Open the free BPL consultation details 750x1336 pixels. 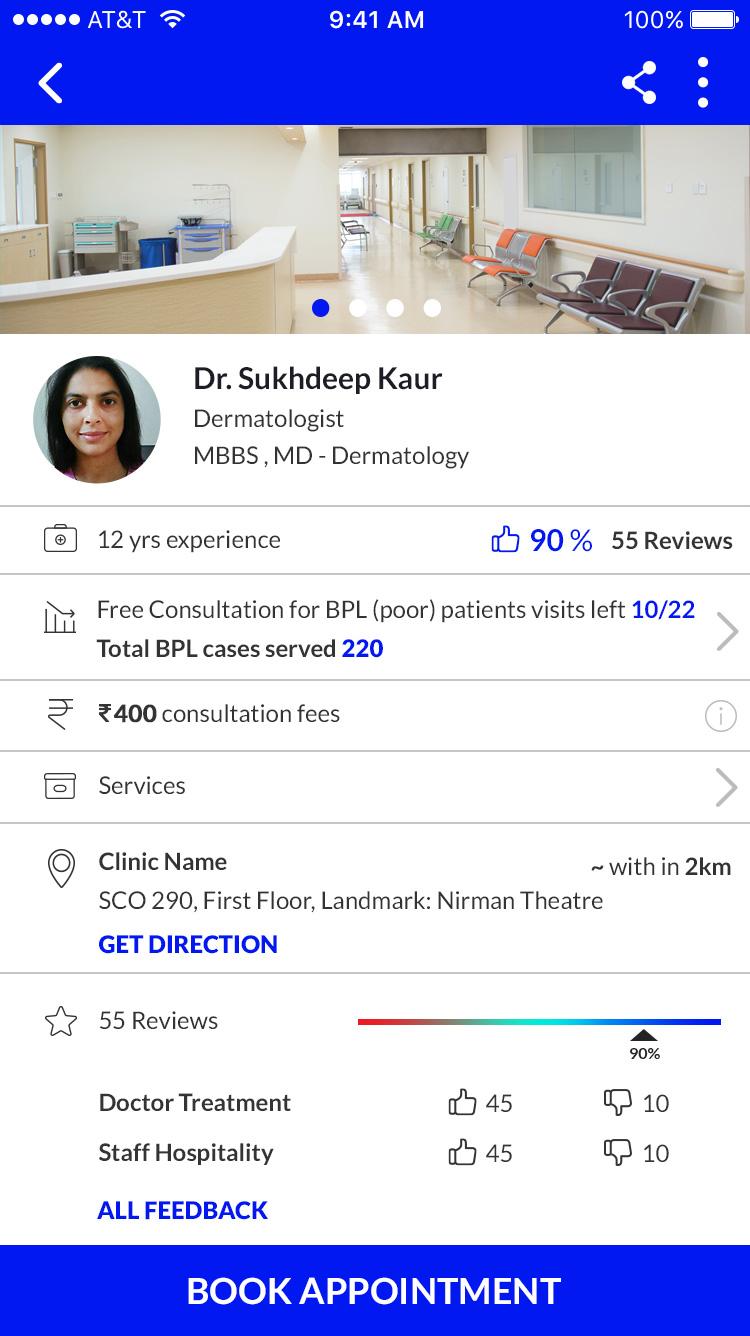[x=727, y=631]
